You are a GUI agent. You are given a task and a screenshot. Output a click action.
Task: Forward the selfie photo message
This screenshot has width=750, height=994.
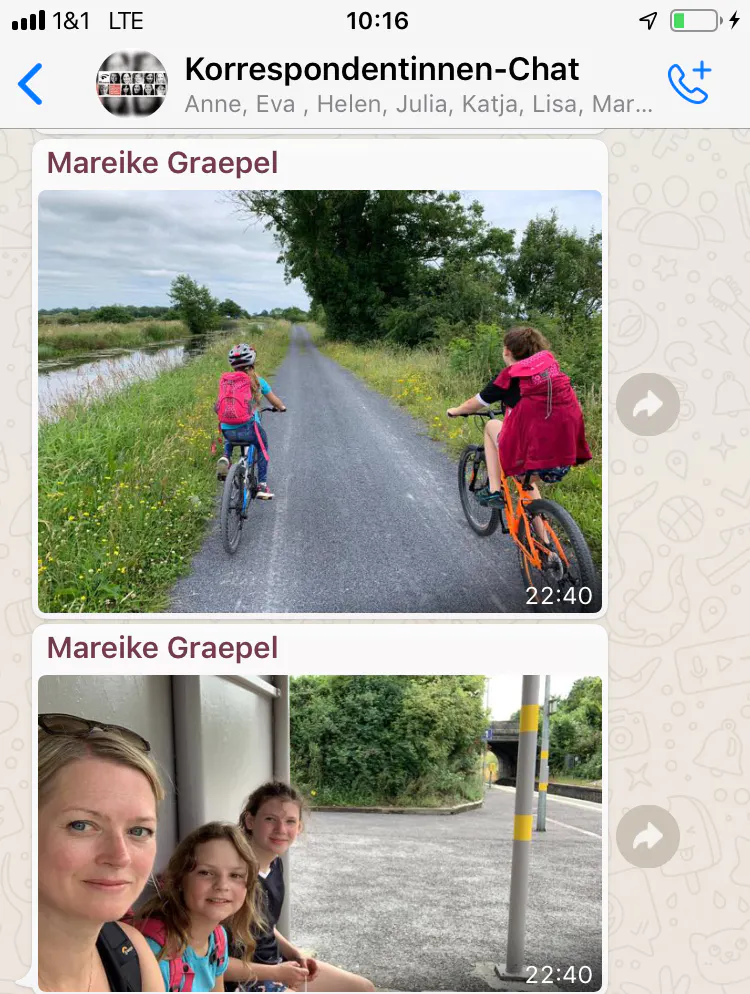648,836
